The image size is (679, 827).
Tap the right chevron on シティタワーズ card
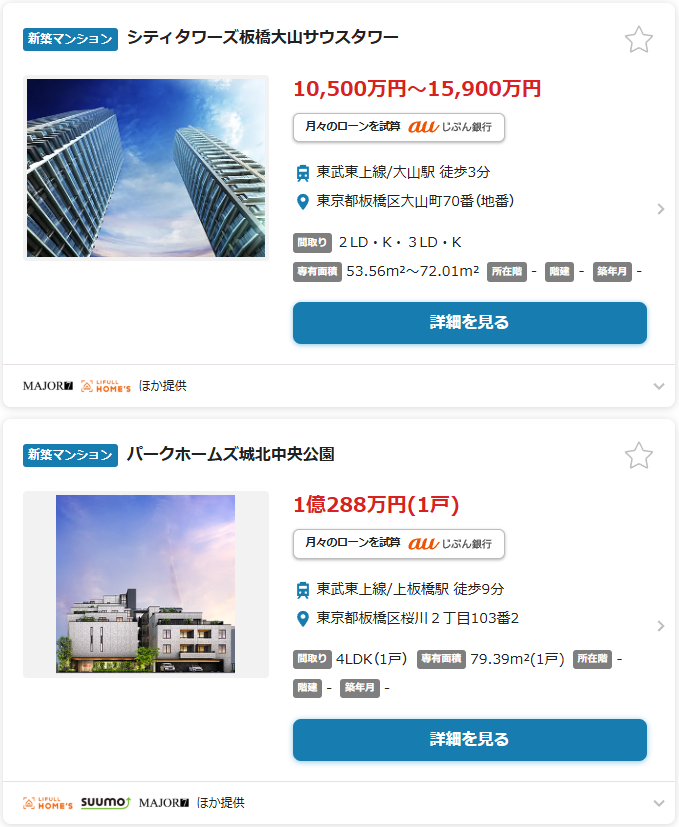coord(661,209)
